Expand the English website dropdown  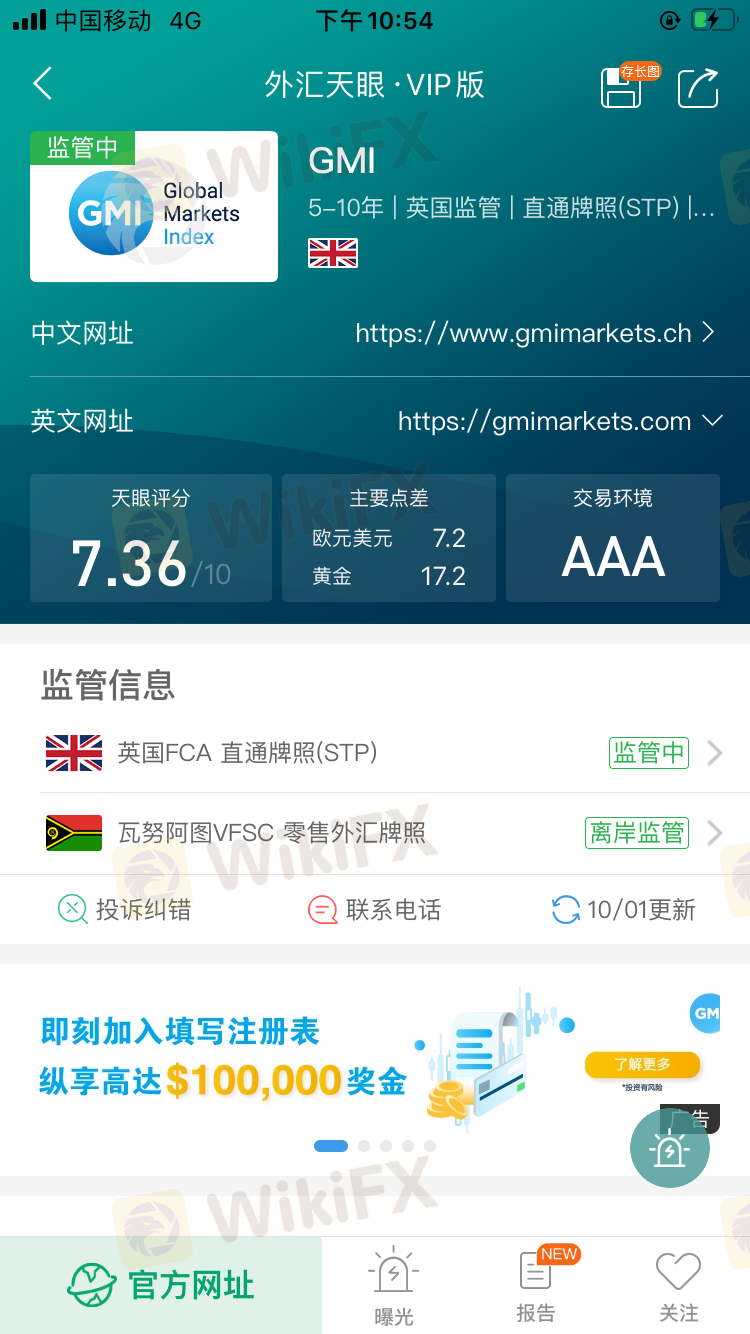(x=712, y=421)
